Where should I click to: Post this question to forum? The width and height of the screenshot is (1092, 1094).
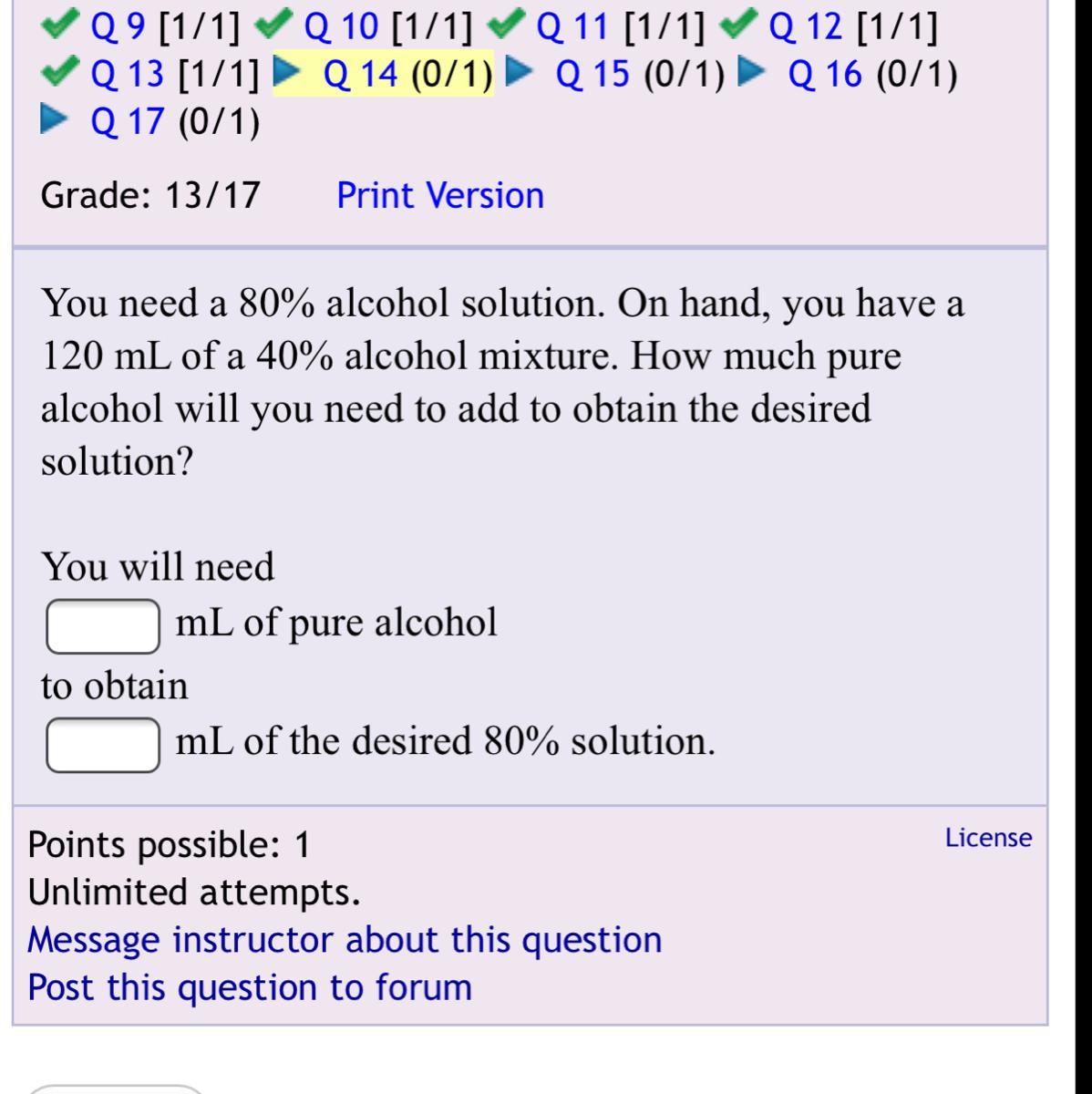[250, 986]
